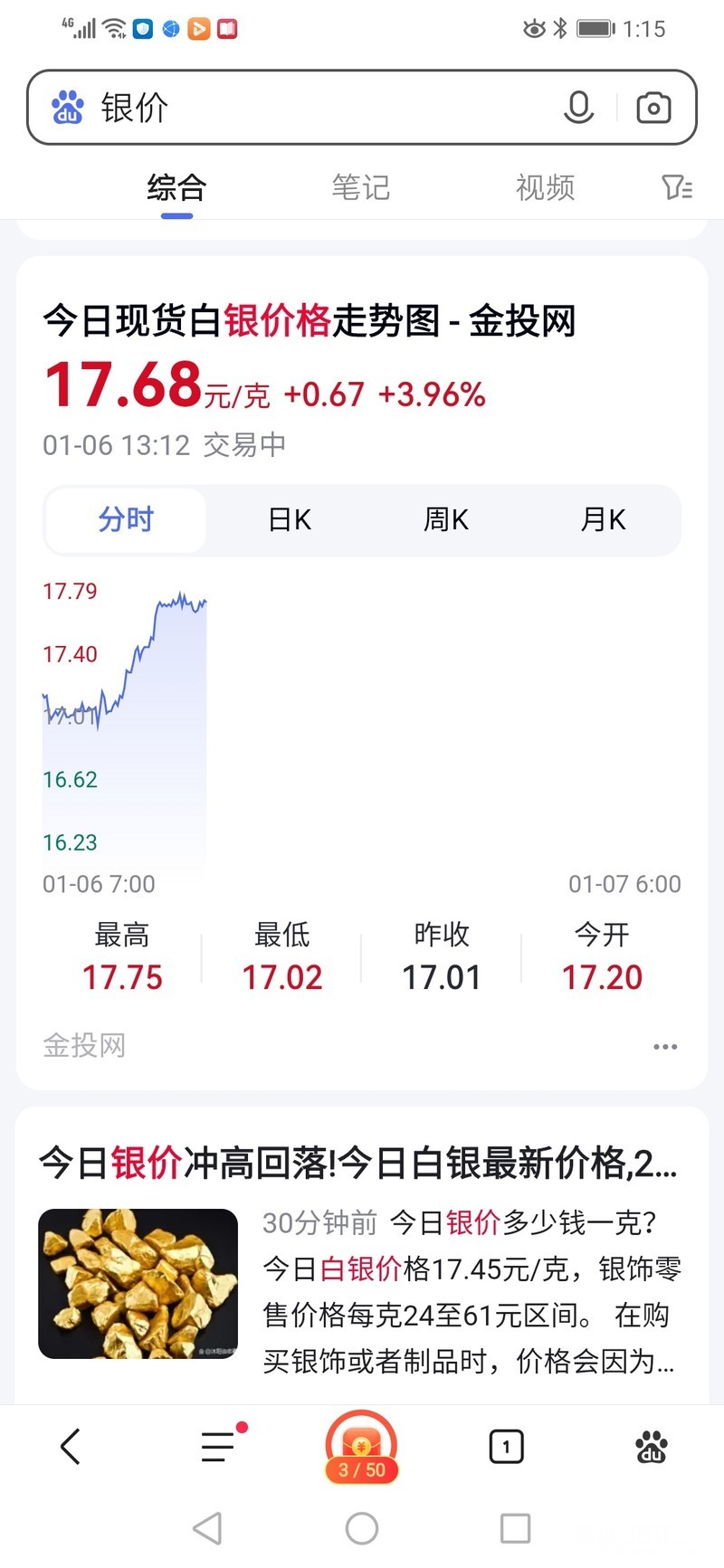Start voice search with the microphone
The image size is (724, 1568).
coord(578,108)
